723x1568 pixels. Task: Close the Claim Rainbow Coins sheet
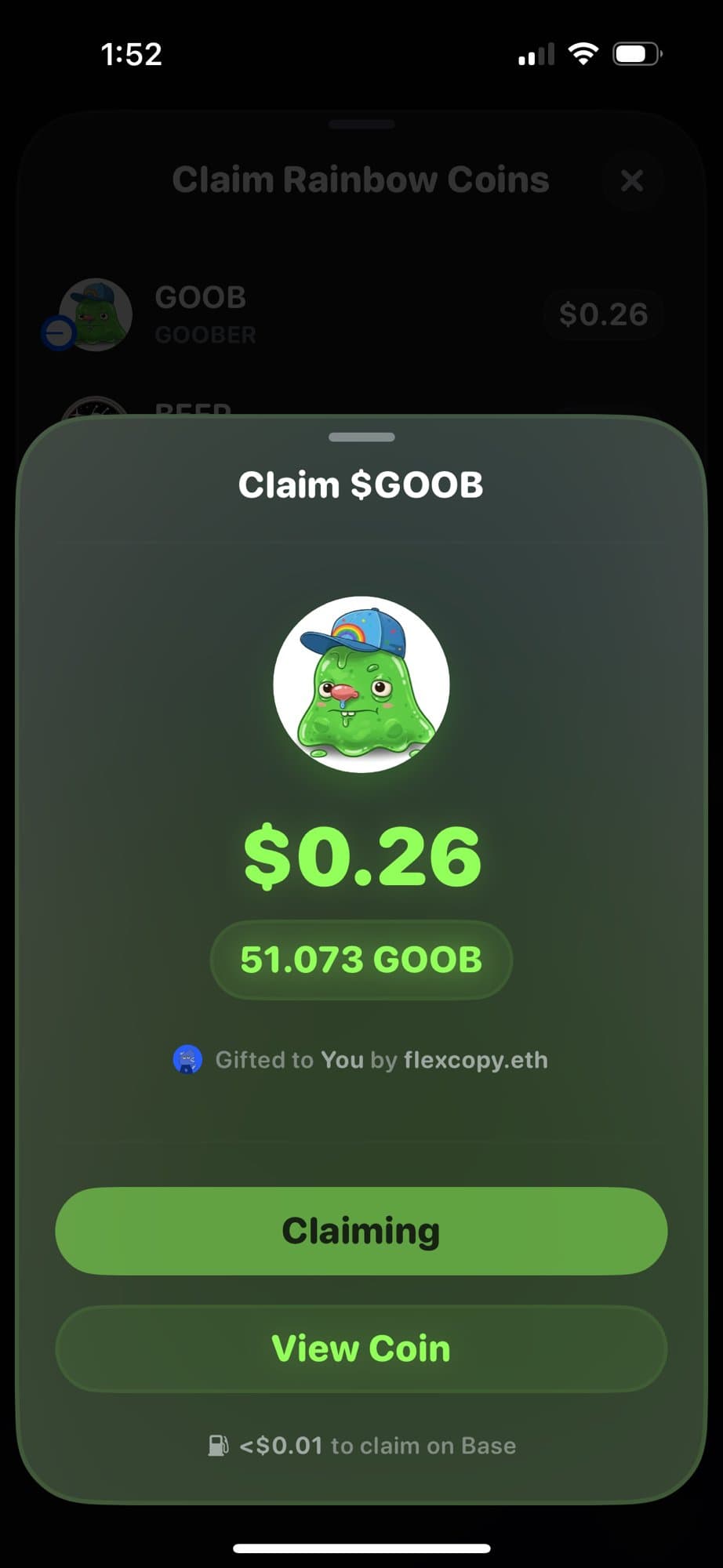tap(631, 181)
